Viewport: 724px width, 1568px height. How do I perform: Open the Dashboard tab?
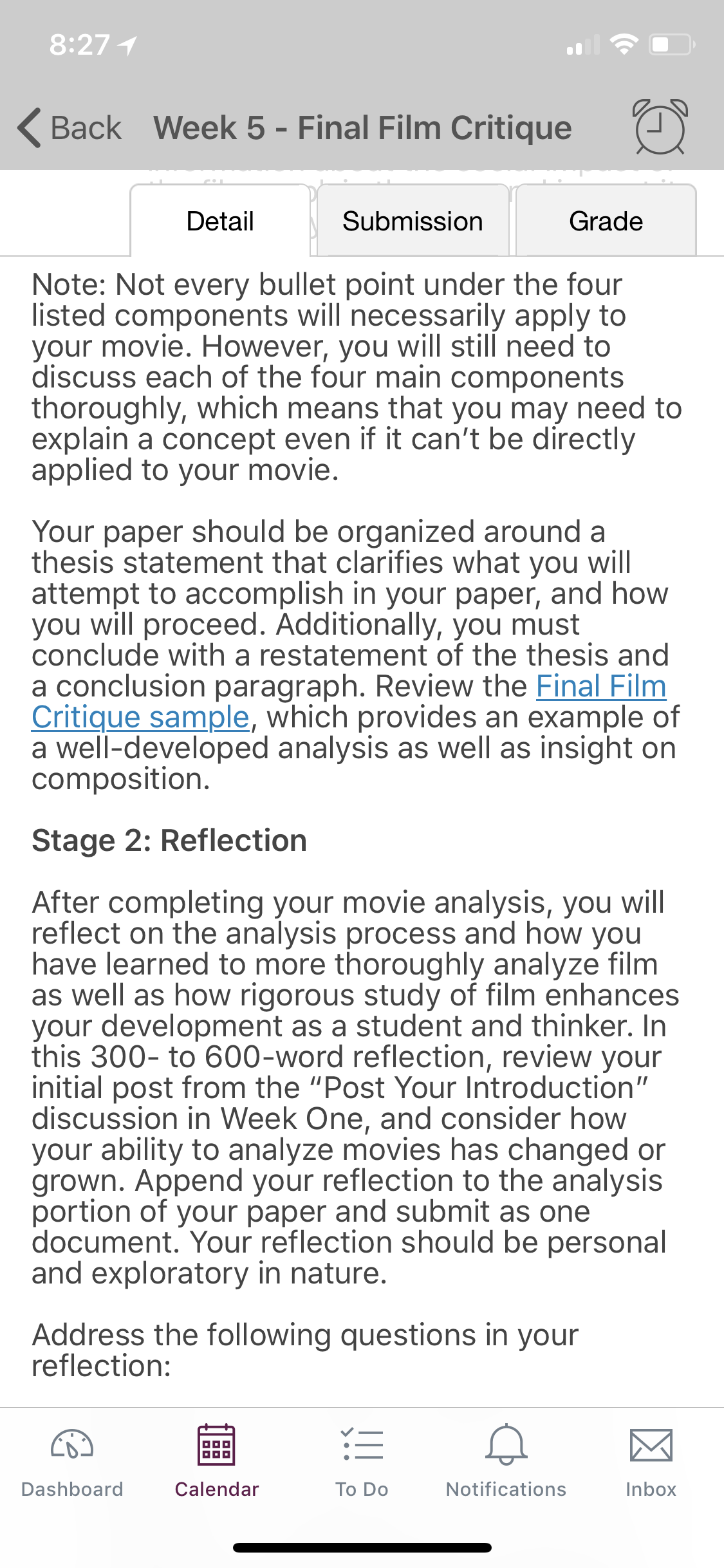coord(72,1461)
